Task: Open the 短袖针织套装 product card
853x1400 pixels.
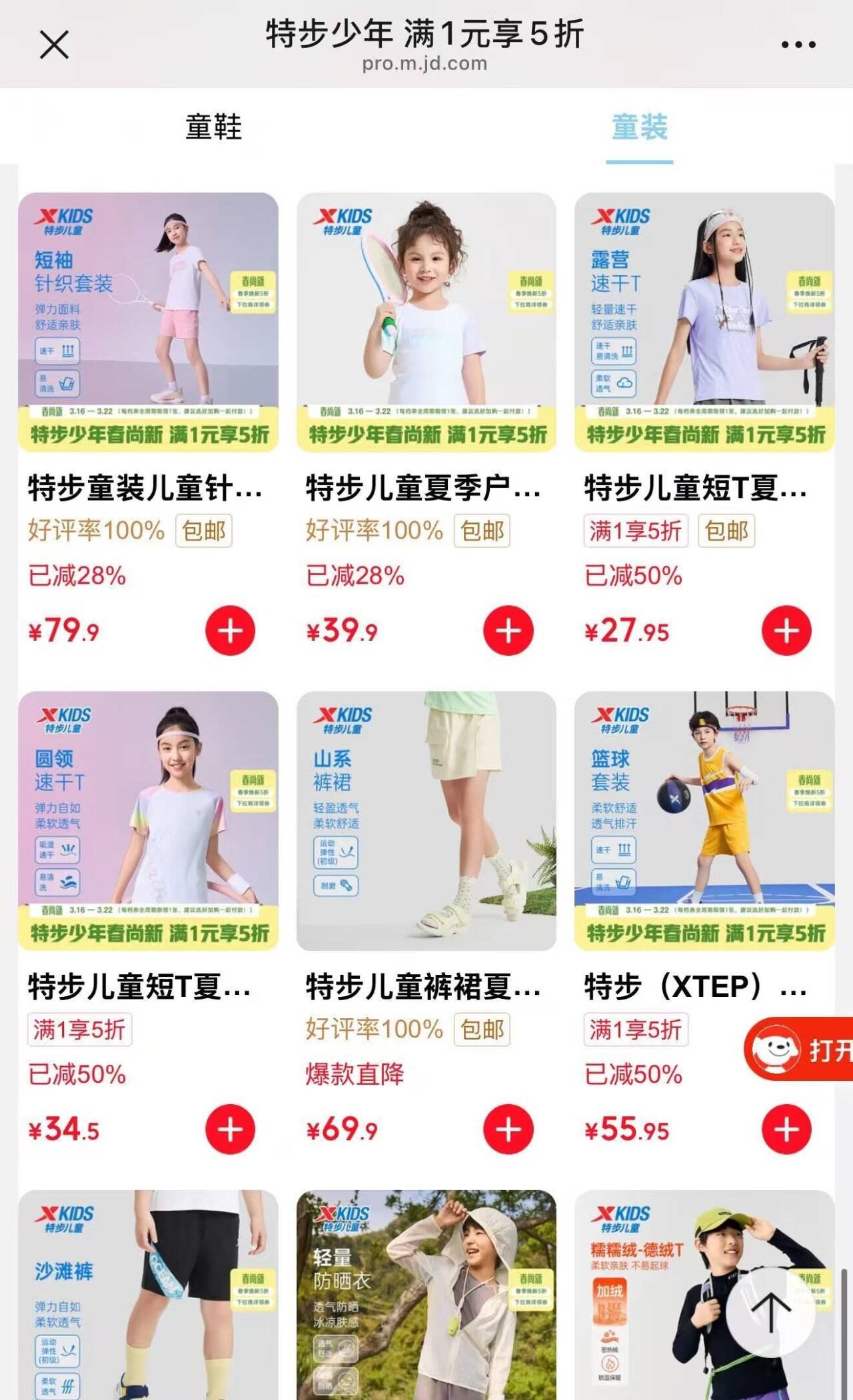Action: coord(148,322)
